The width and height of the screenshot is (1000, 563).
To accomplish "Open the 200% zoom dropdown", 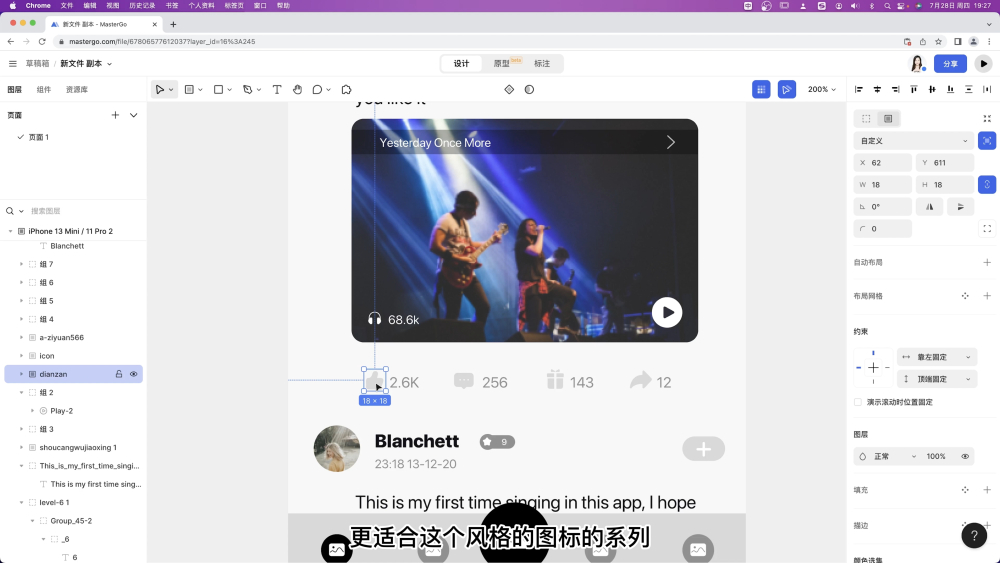I will click(x=822, y=89).
